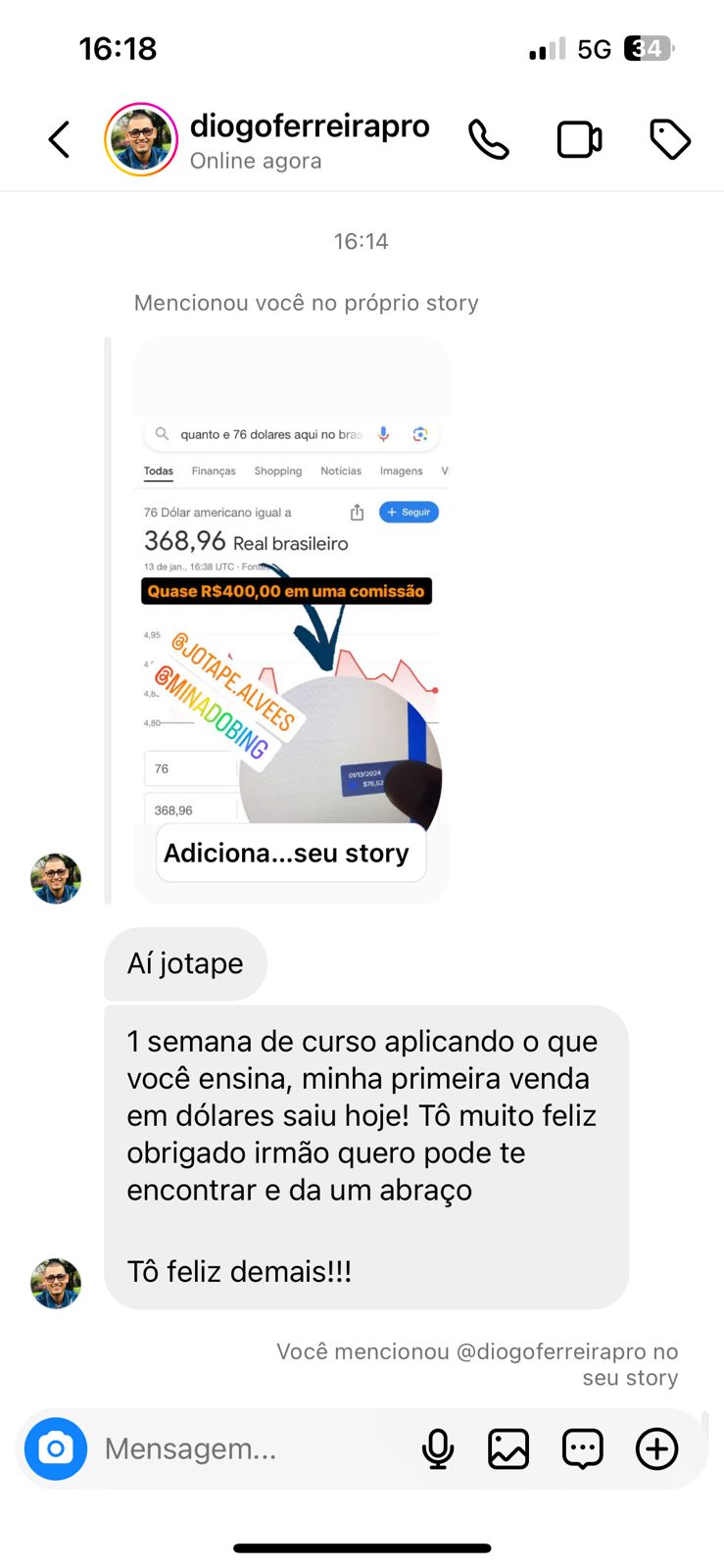The image size is (724, 1568).
Task: Open the camera from the message bar
Action: click(x=56, y=1448)
